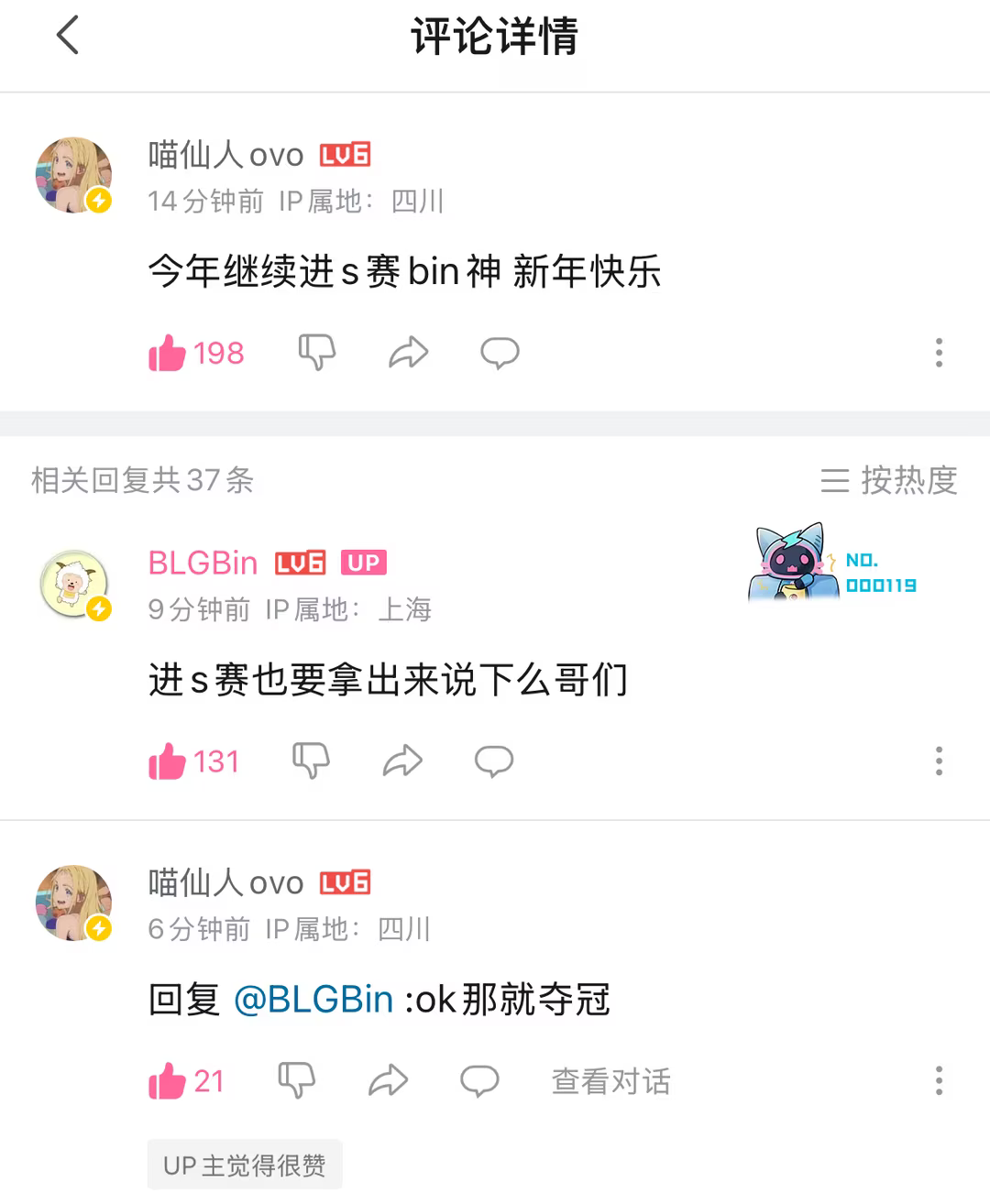The height and width of the screenshot is (1204, 990).
Task: Dislike the reply with 21 likes
Action: click(296, 1080)
